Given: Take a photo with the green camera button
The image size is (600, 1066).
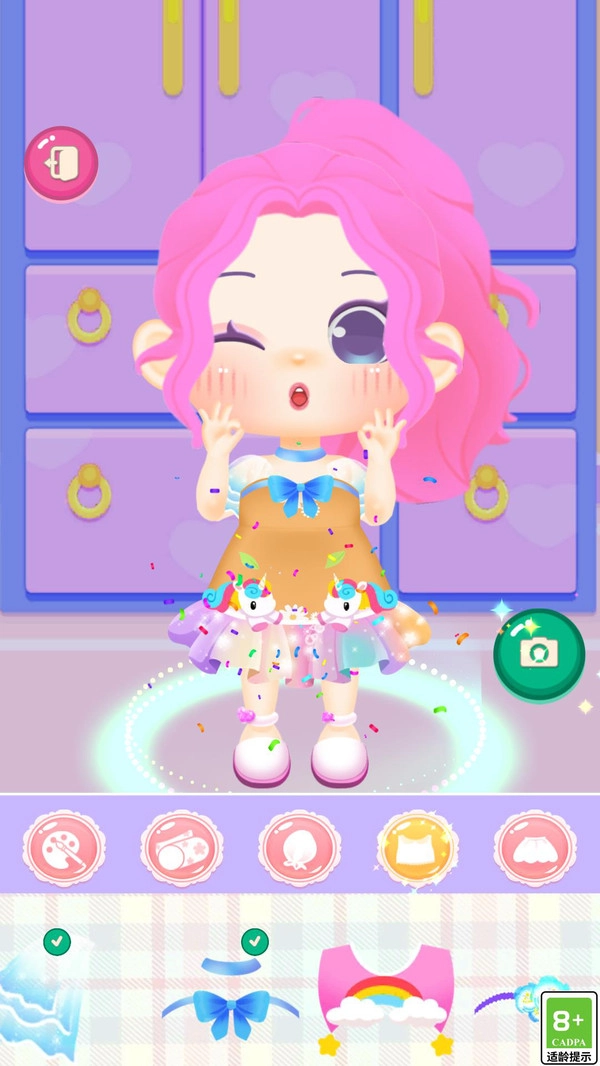Looking at the screenshot, I should coord(538,654).
